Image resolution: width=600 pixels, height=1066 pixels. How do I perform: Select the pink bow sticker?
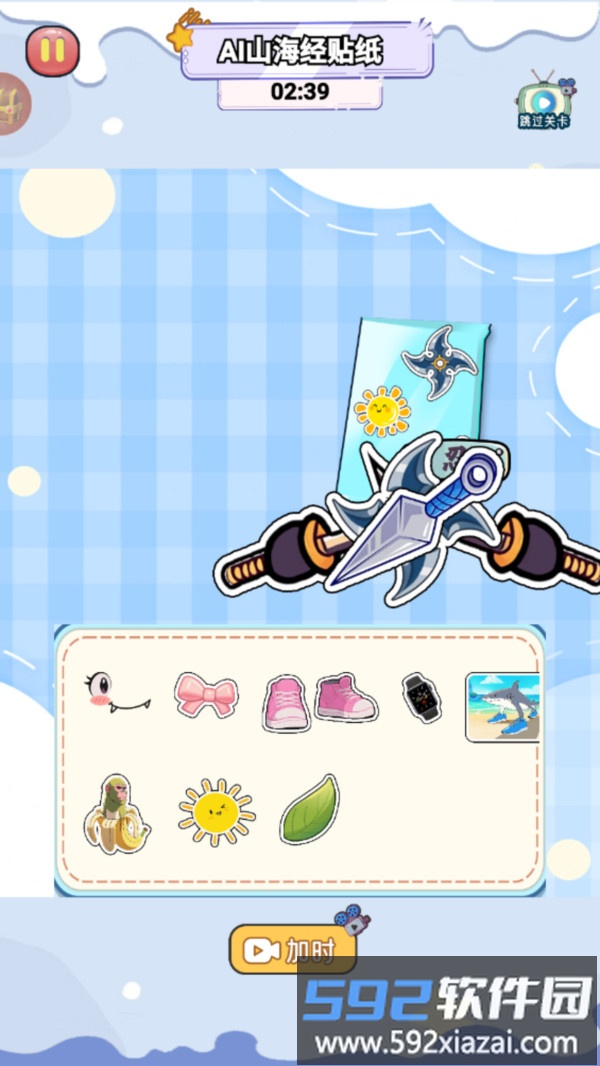[206, 694]
